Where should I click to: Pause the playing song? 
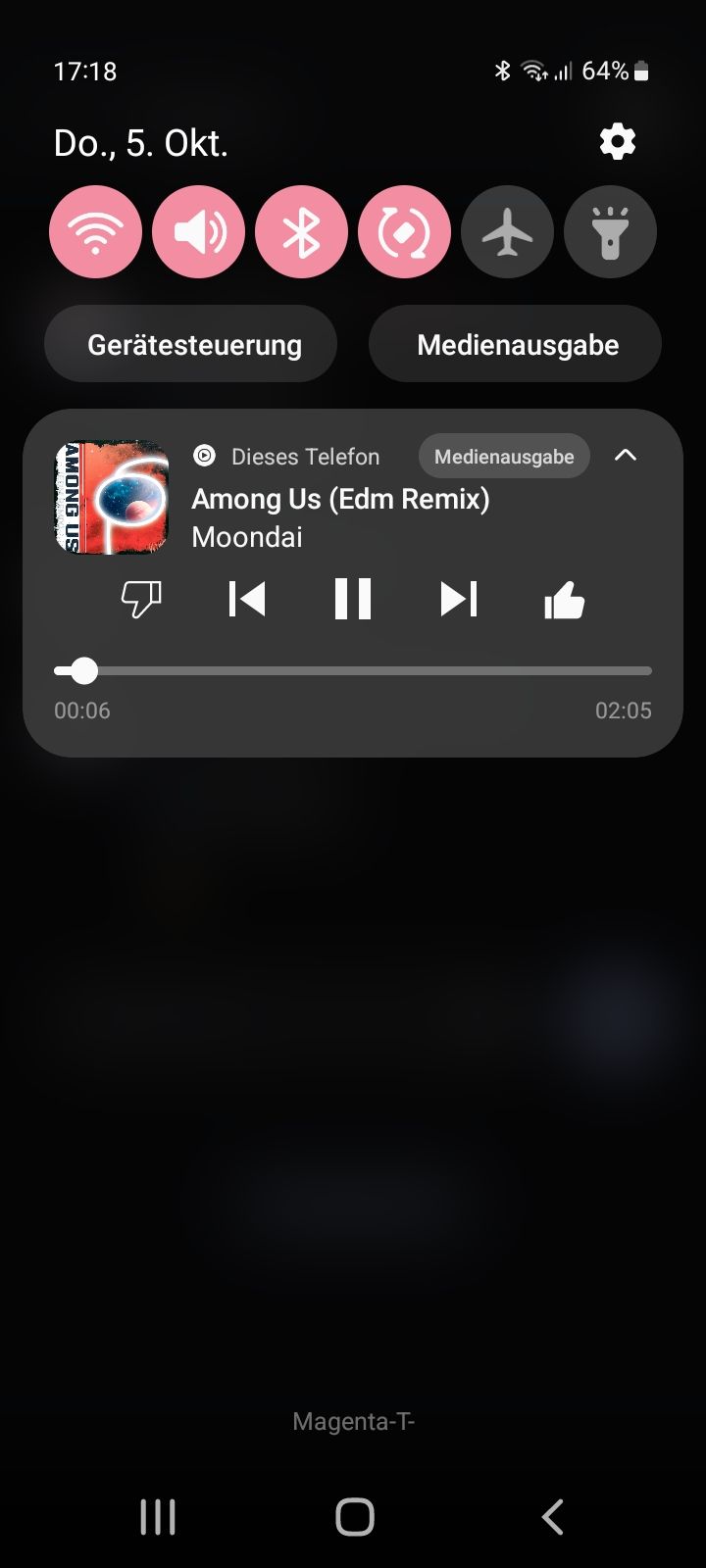click(x=353, y=599)
